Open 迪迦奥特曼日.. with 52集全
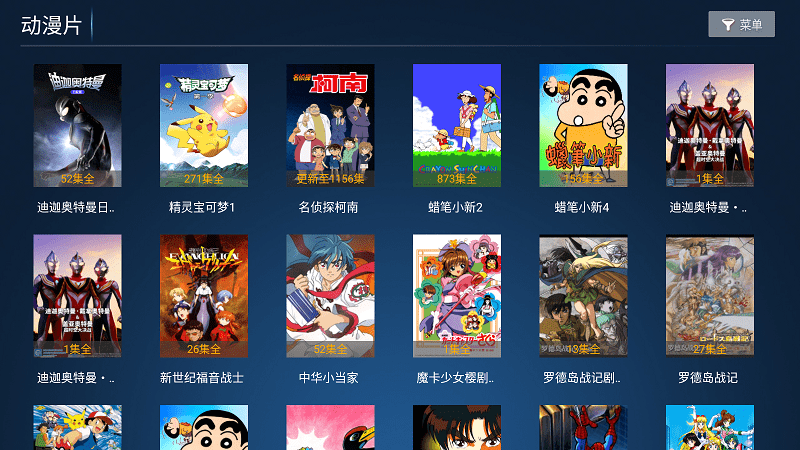This screenshot has width=800, height=450. (77, 126)
